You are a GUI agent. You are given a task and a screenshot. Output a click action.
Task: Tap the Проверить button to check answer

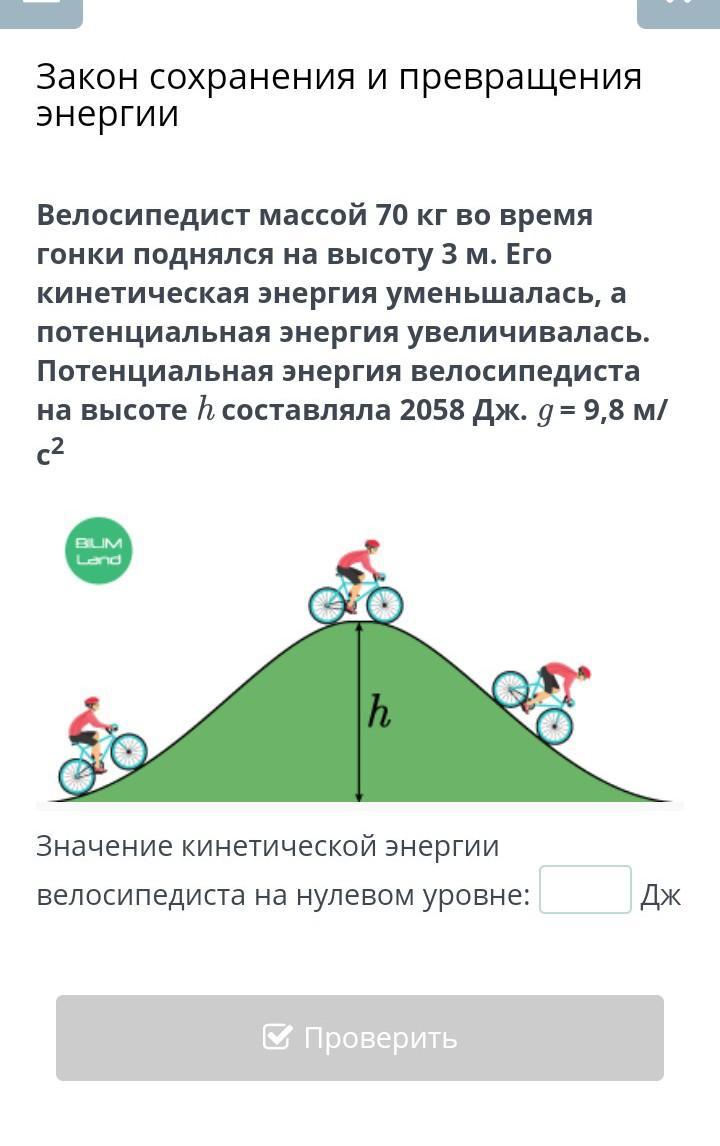coord(360,1037)
